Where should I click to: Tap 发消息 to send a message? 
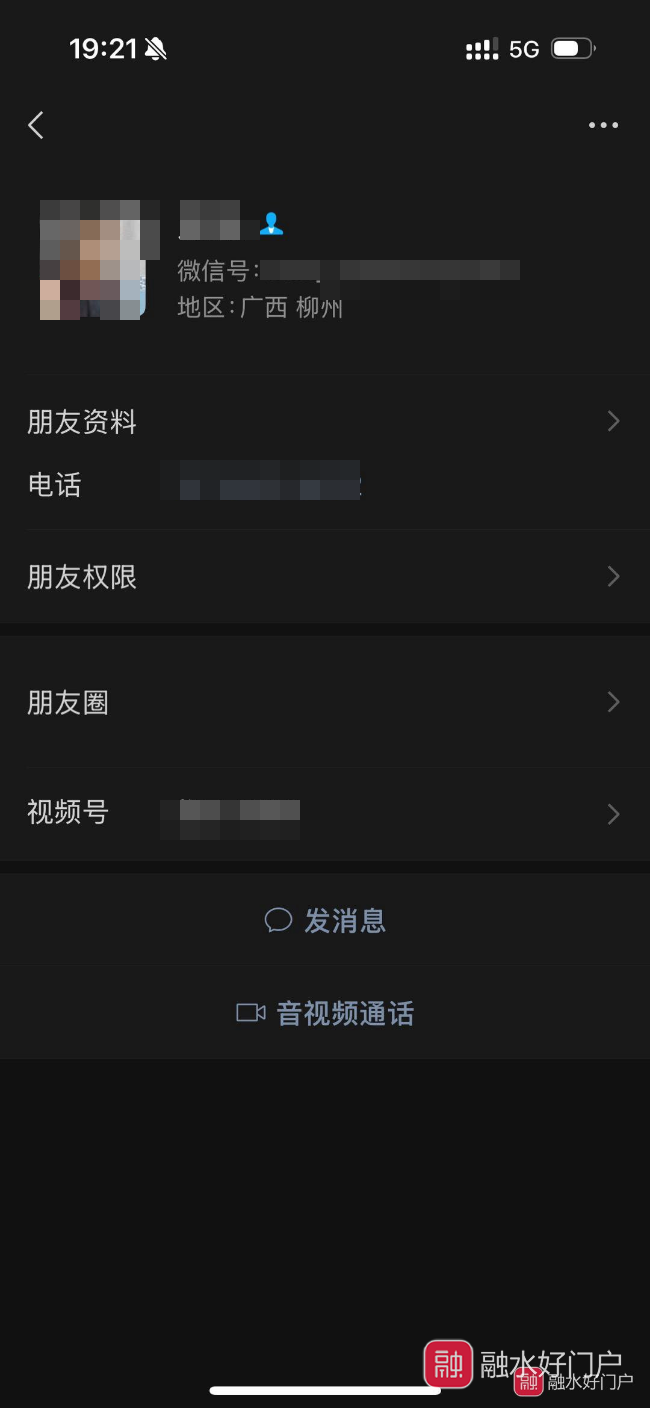point(325,920)
